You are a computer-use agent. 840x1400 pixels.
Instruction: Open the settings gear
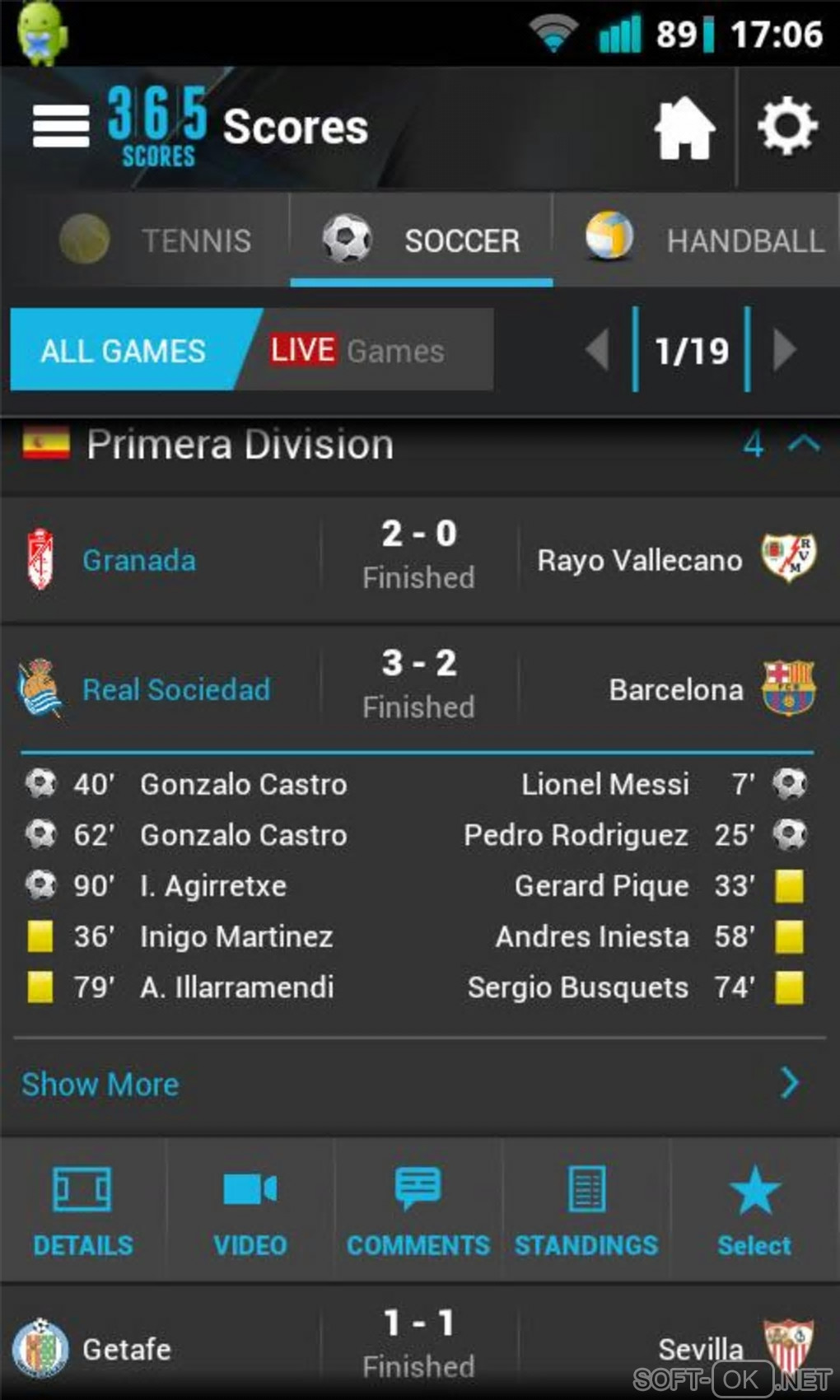pos(787,126)
